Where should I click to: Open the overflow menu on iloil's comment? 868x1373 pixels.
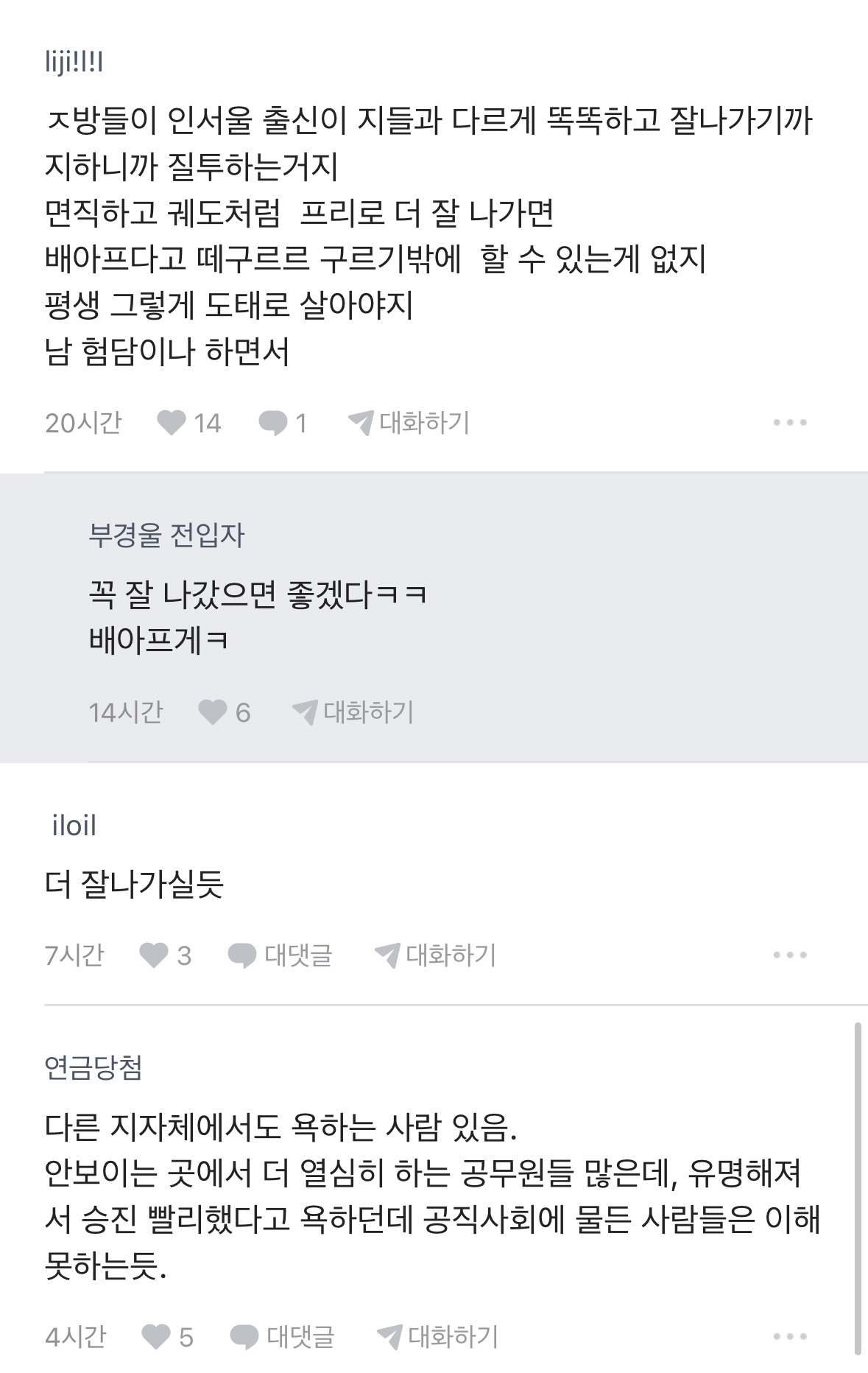click(790, 955)
